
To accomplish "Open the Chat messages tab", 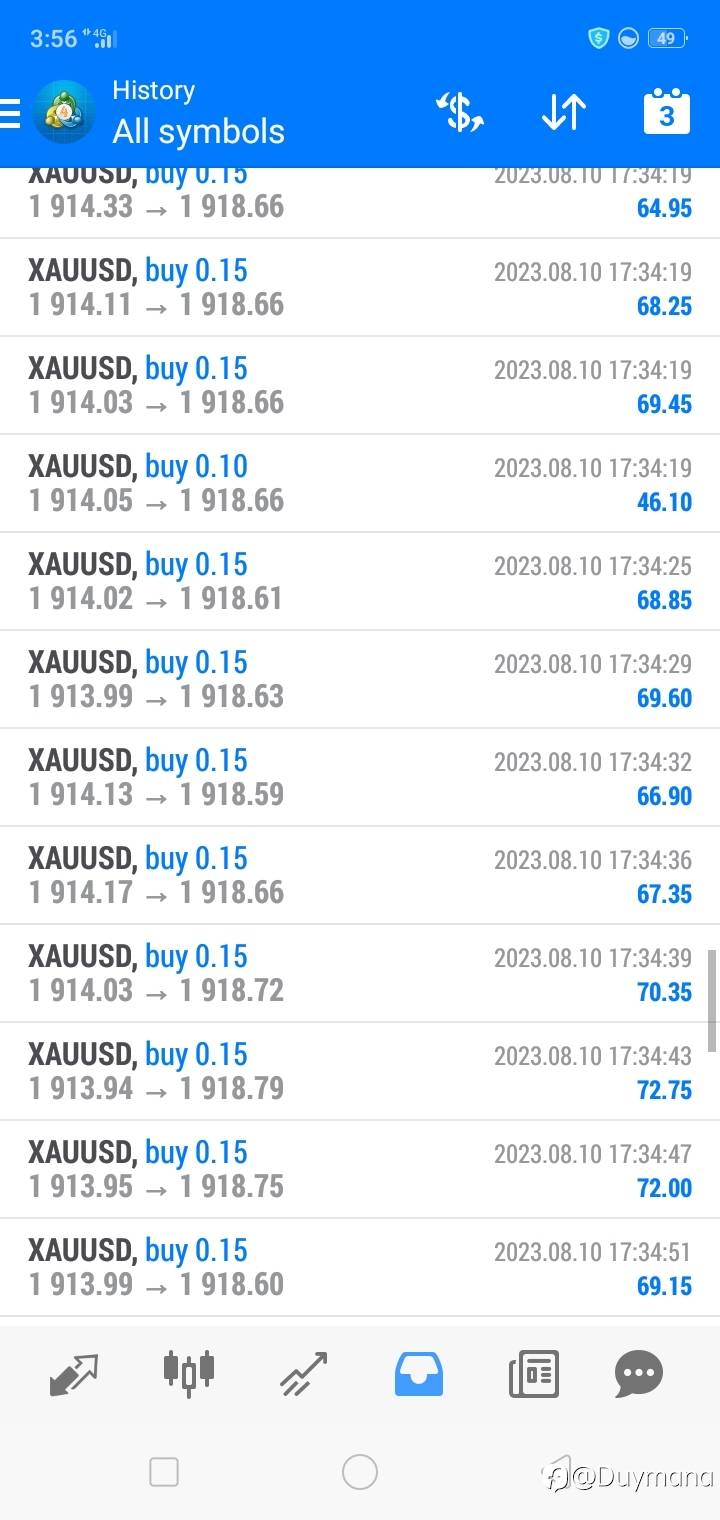I will click(639, 1373).
